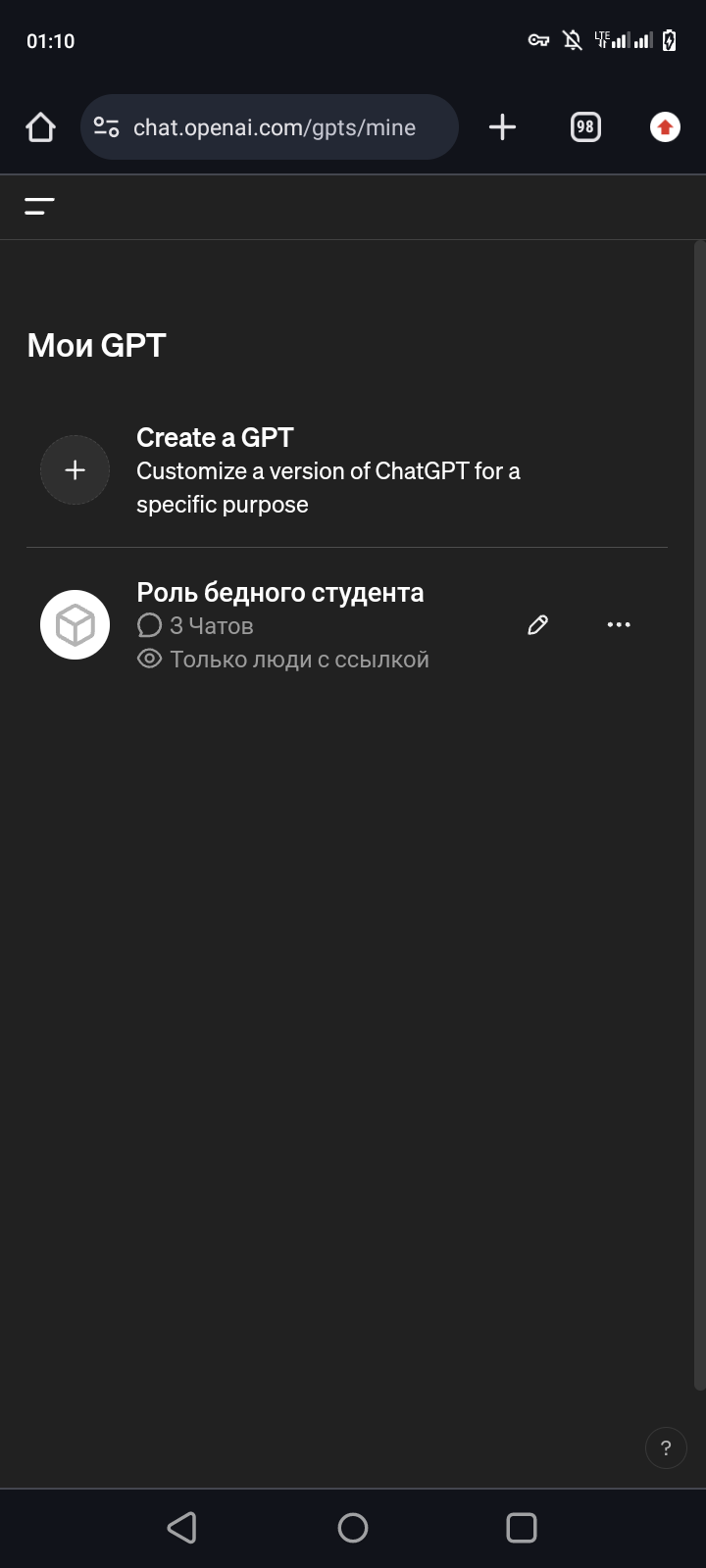This screenshot has width=706, height=1568.
Task: Click the plus circle icon next to Create a GPT
Action: (x=75, y=470)
